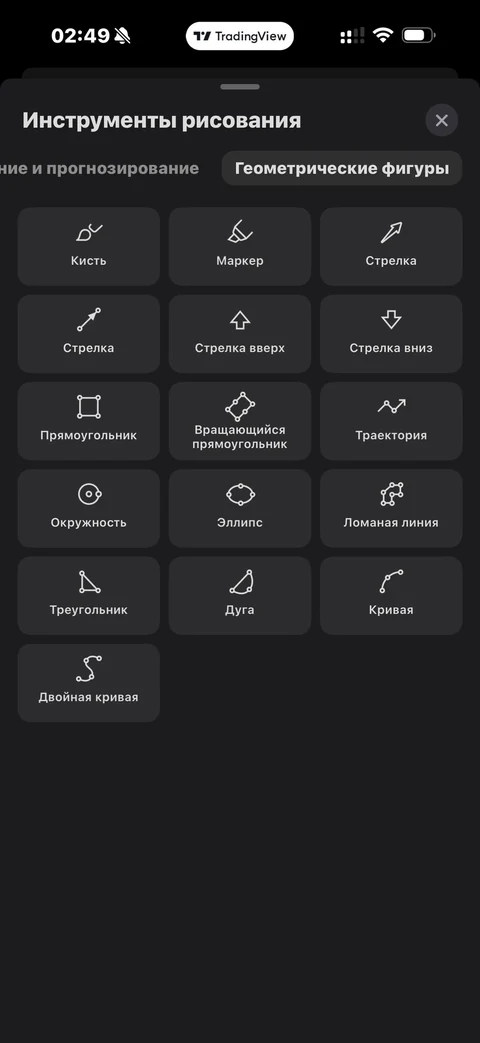Choose the Стрелка вверх tool

click(240, 333)
